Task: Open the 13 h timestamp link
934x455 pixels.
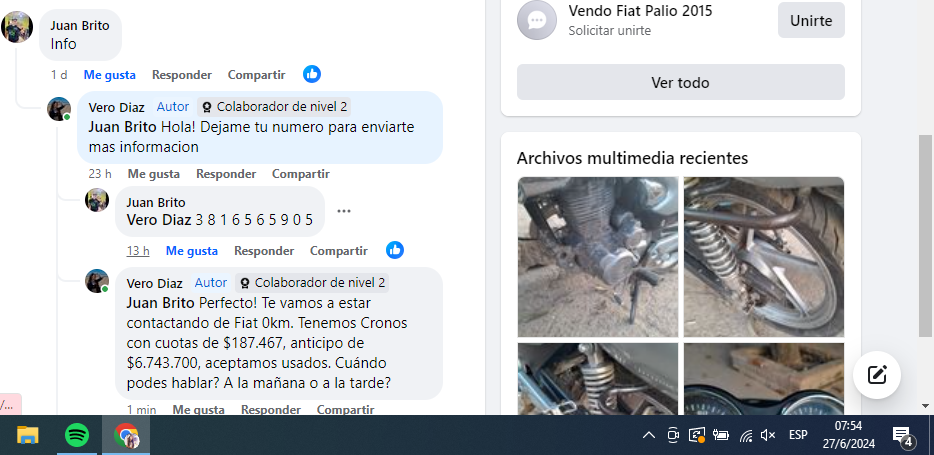Action: coord(138,251)
